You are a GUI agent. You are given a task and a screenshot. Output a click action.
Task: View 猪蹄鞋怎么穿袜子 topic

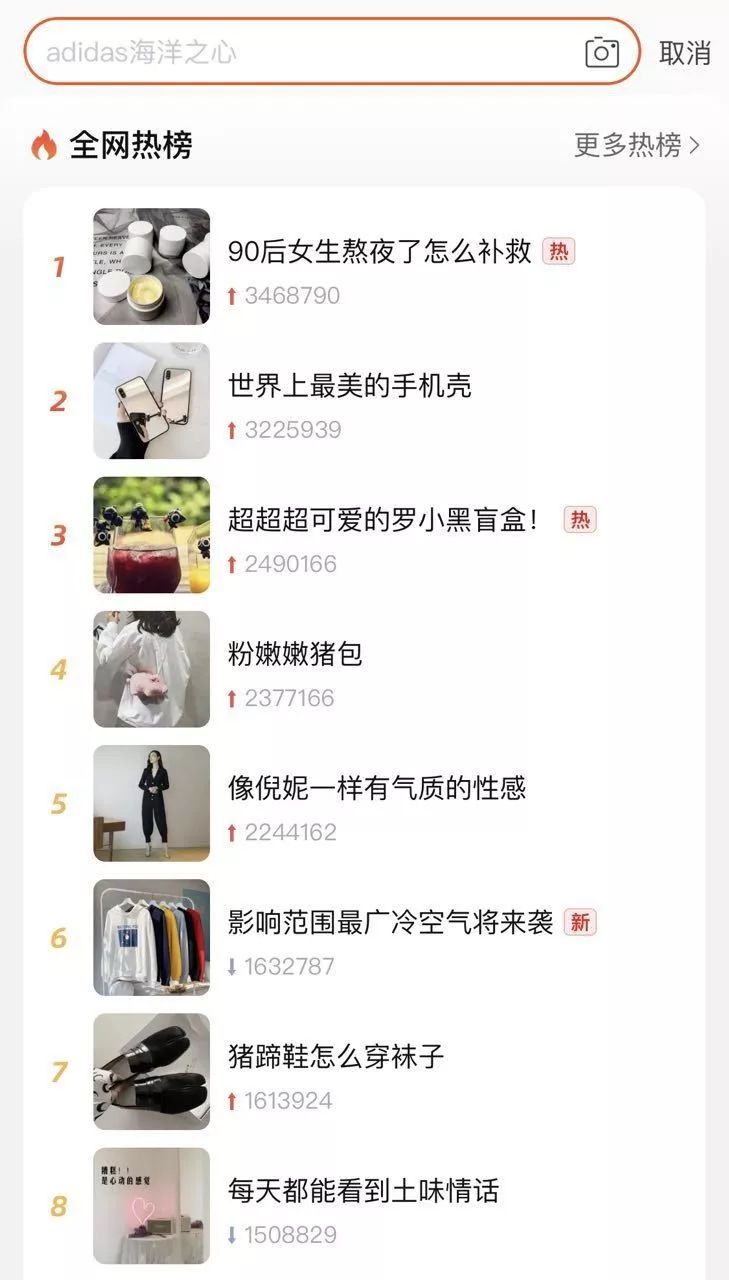pos(336,1056)
